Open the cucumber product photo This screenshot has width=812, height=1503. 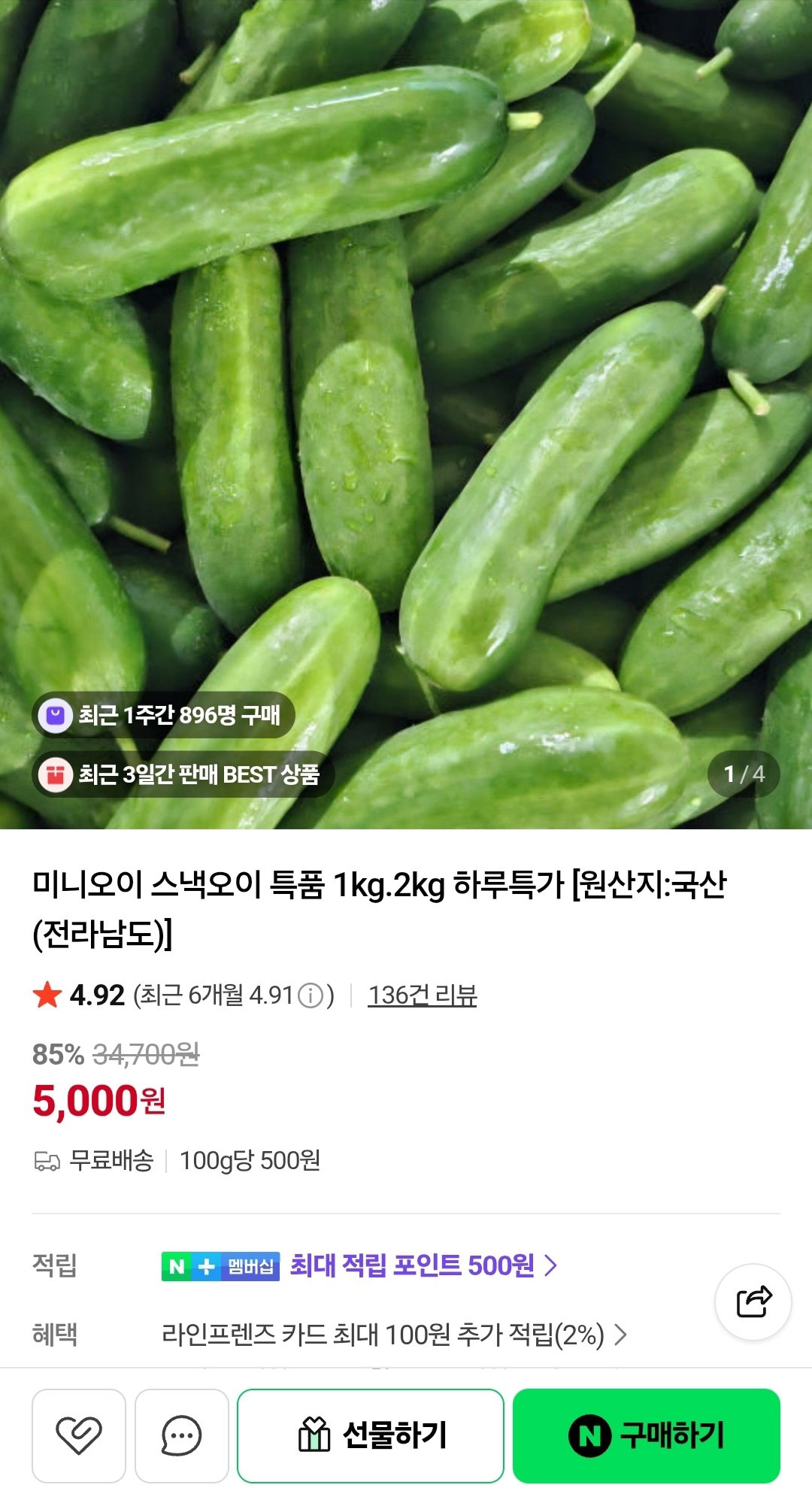click(406, 414)
